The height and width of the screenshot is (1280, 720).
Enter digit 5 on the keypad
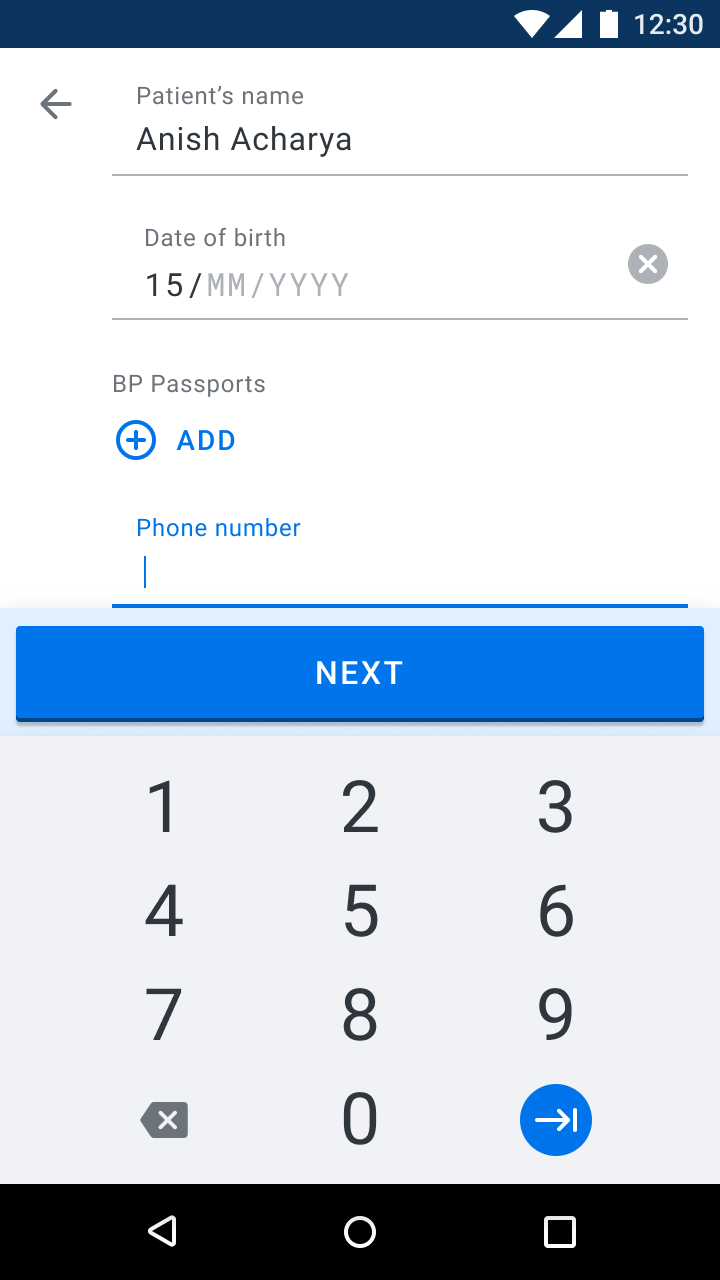360,911
